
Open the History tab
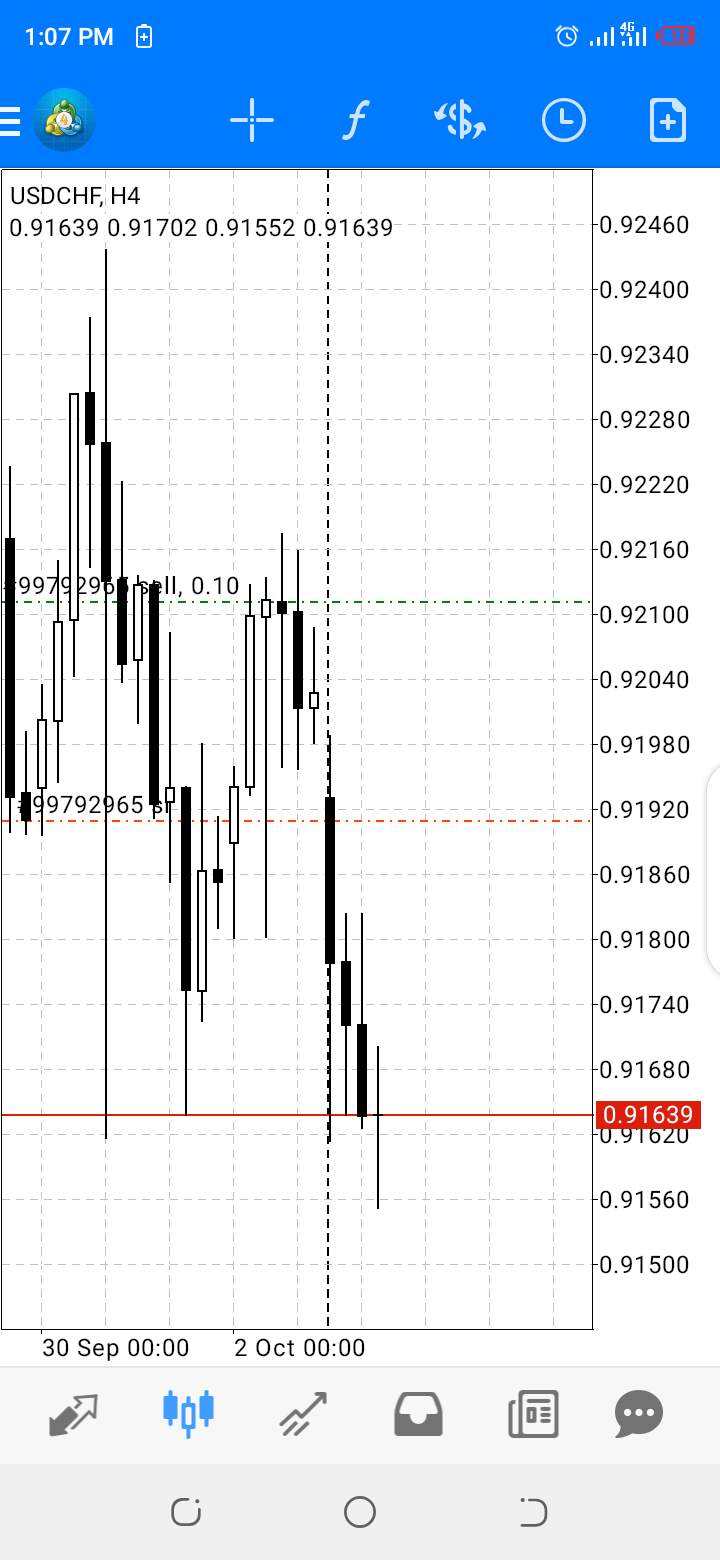(x=419, y=1415)
